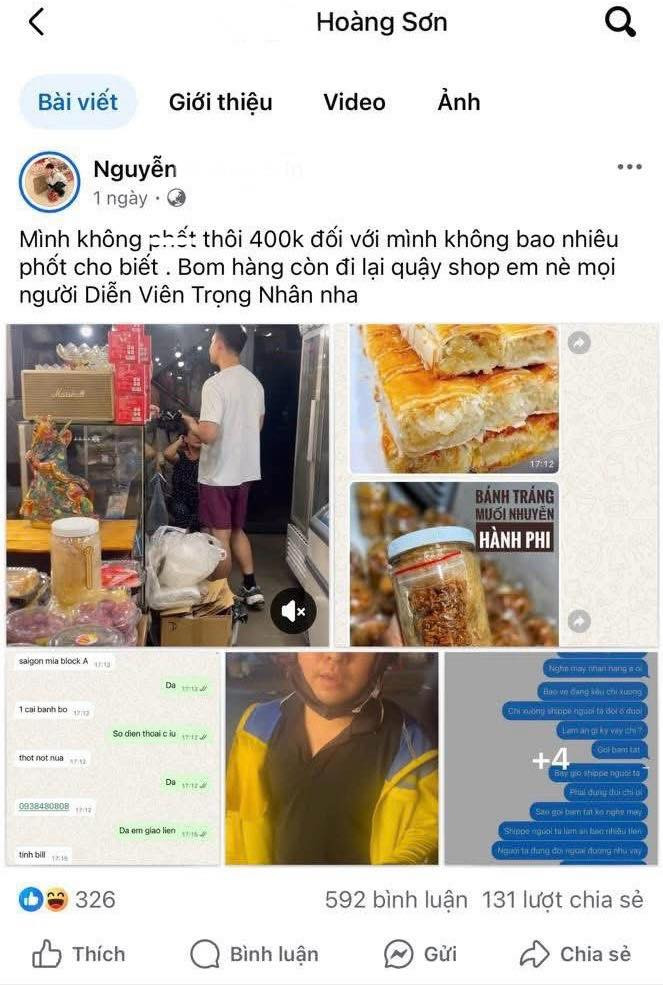663x985 pixels.
Task: Switch to the Video tab
Action: tap(354, 102)
